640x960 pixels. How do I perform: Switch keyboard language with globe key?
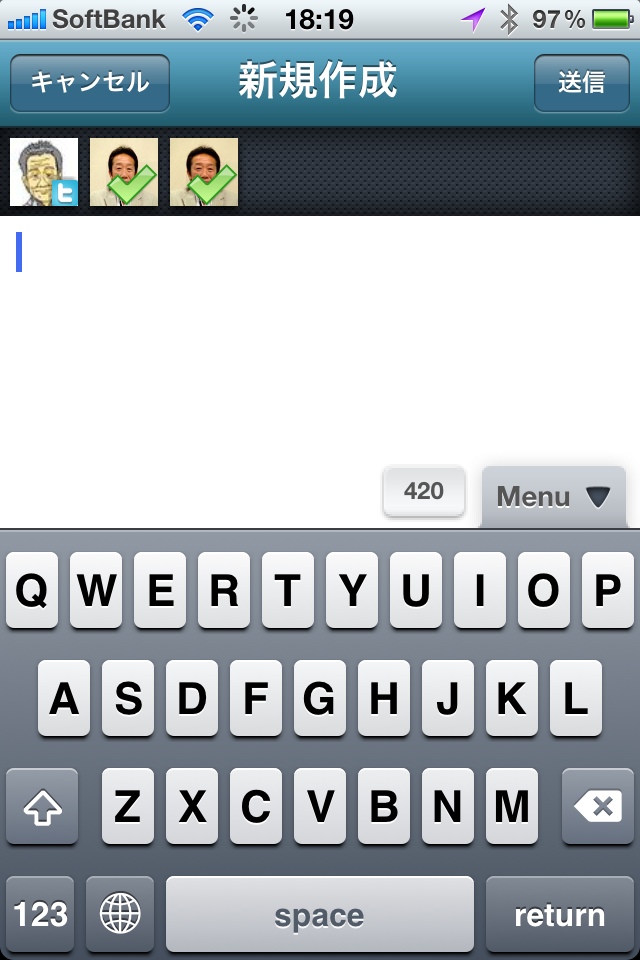pos(120,914)
